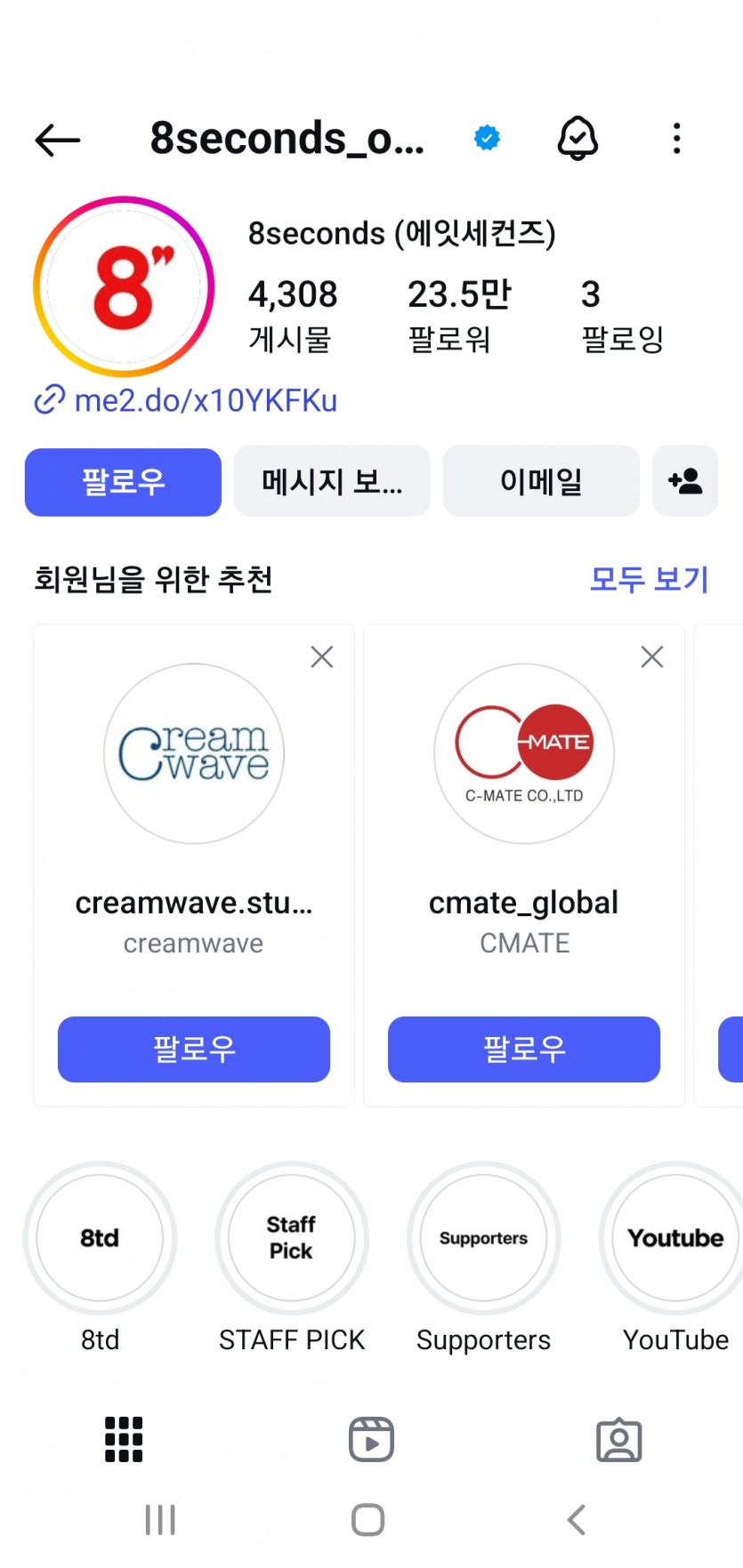Go back using the top-left arrow
Image resolution: width=743 pixels, height=1568 pixels.
58,140
